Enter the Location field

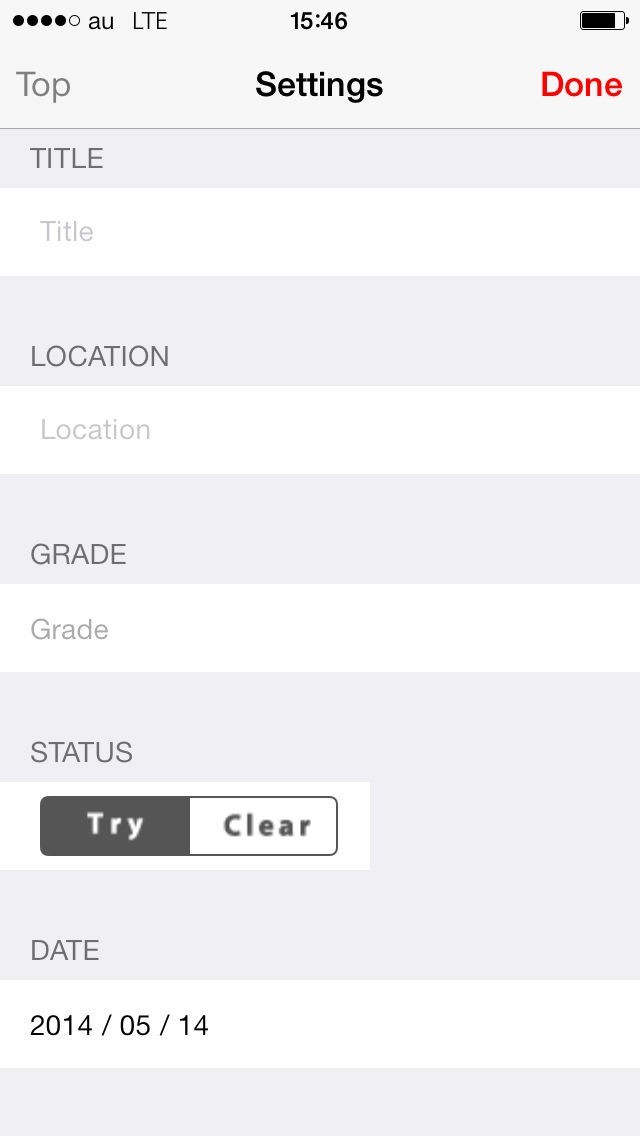[320, 430]
